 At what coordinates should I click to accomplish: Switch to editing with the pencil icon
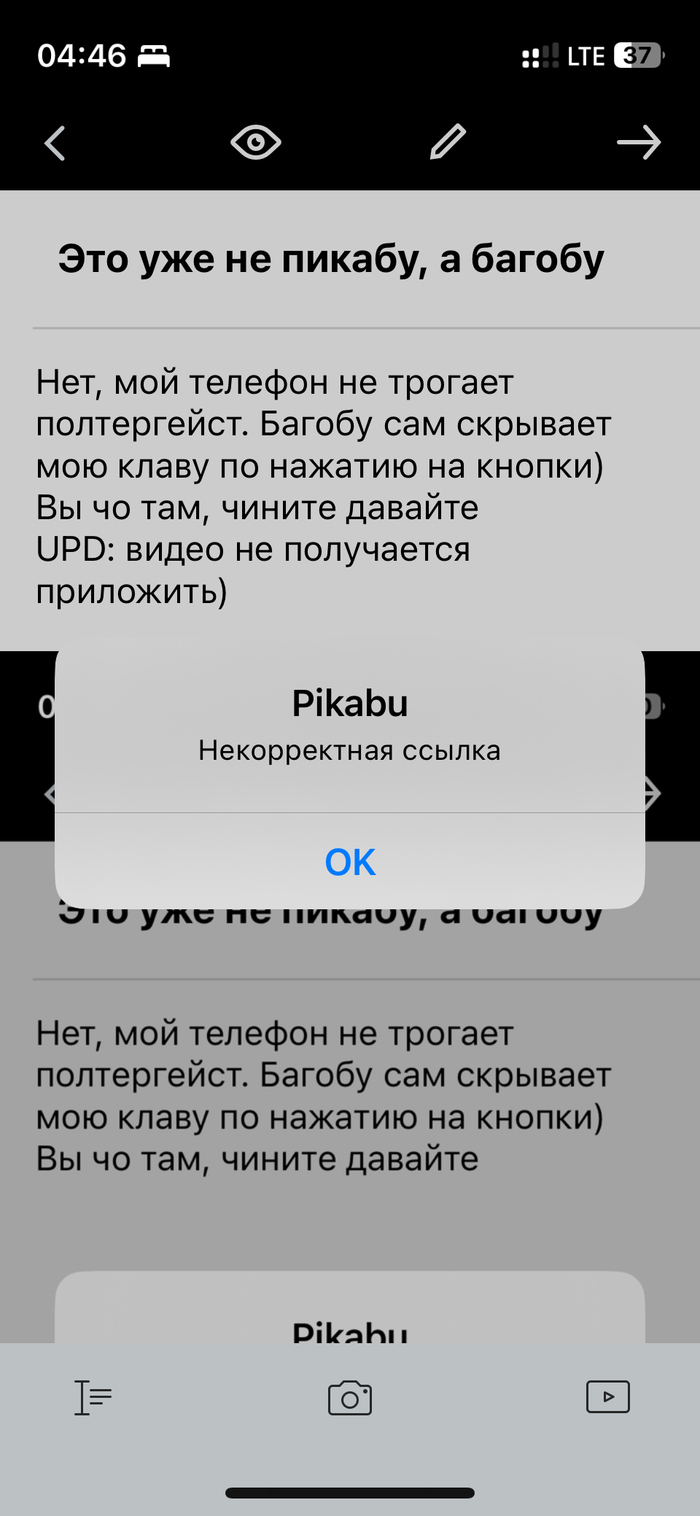(447, 143)
